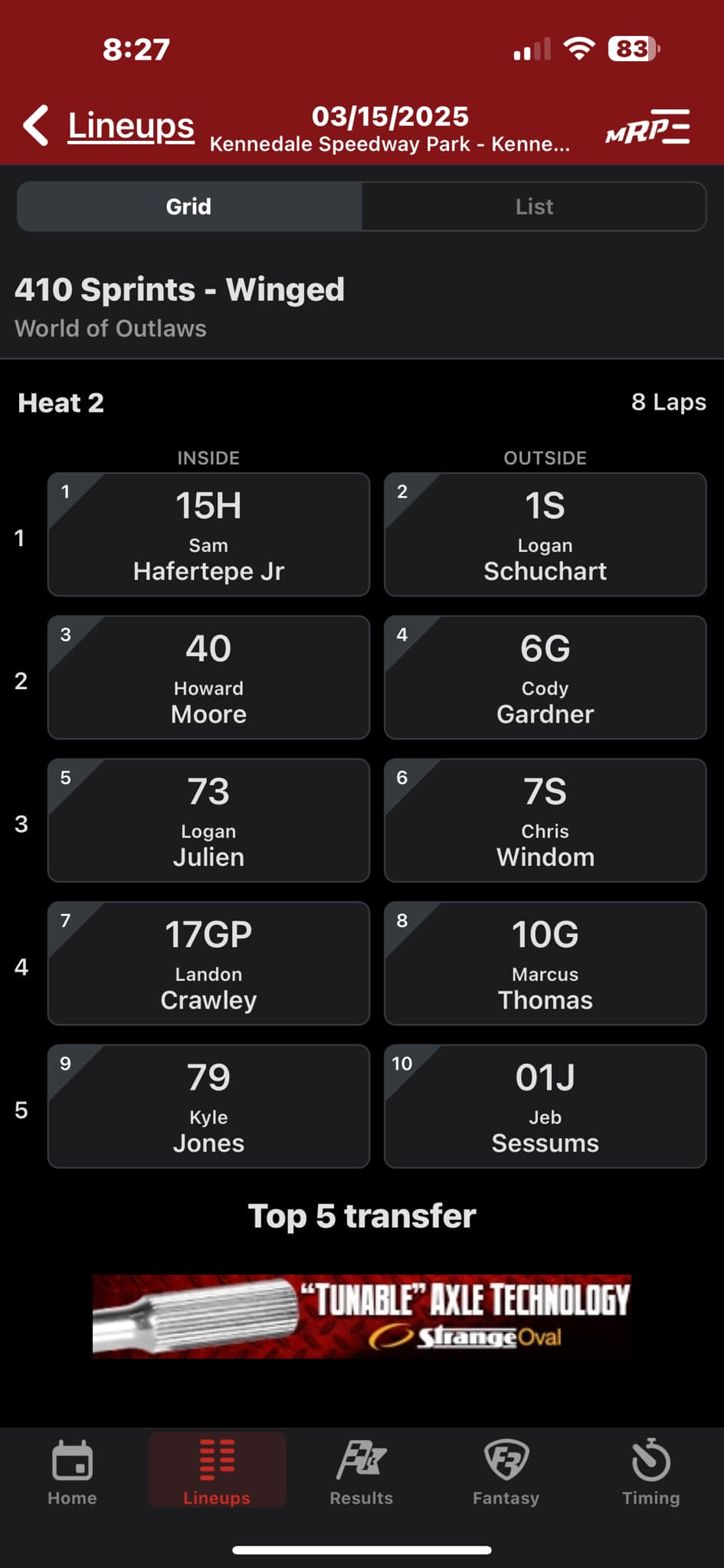The image size is (724, 1568).
Task: Go back using the Lineups arrow
Action: 107,126
